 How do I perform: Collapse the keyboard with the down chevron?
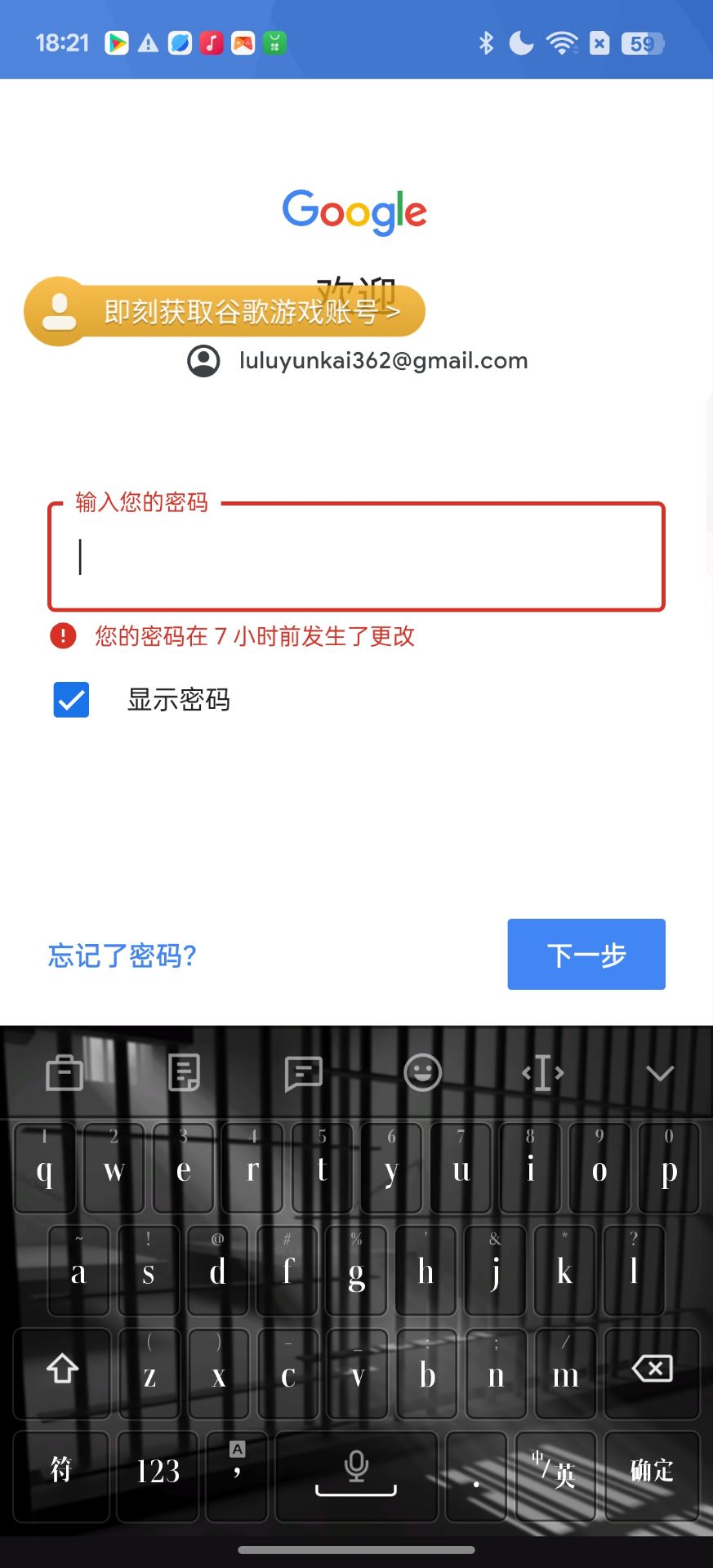(659, 1073)
